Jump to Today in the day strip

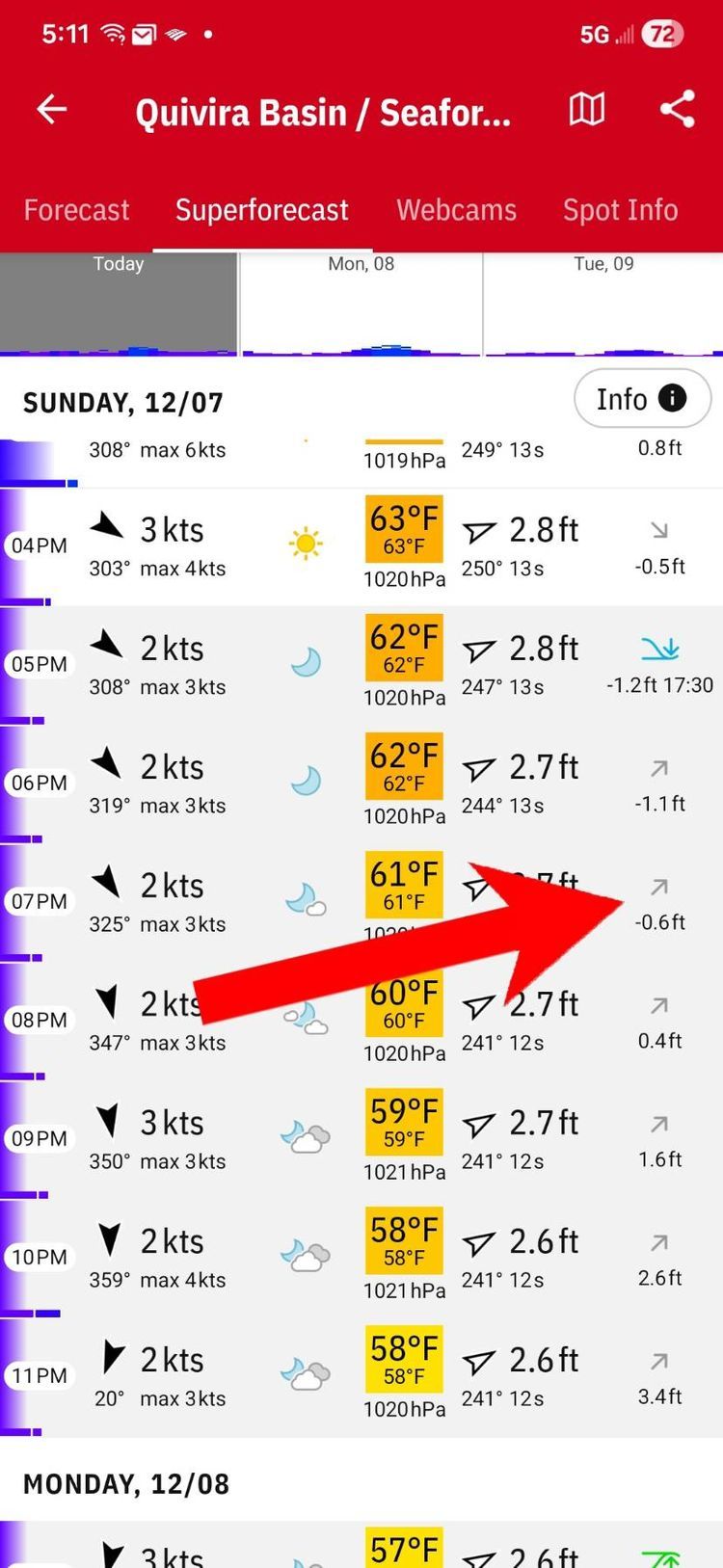click(119, 304)
